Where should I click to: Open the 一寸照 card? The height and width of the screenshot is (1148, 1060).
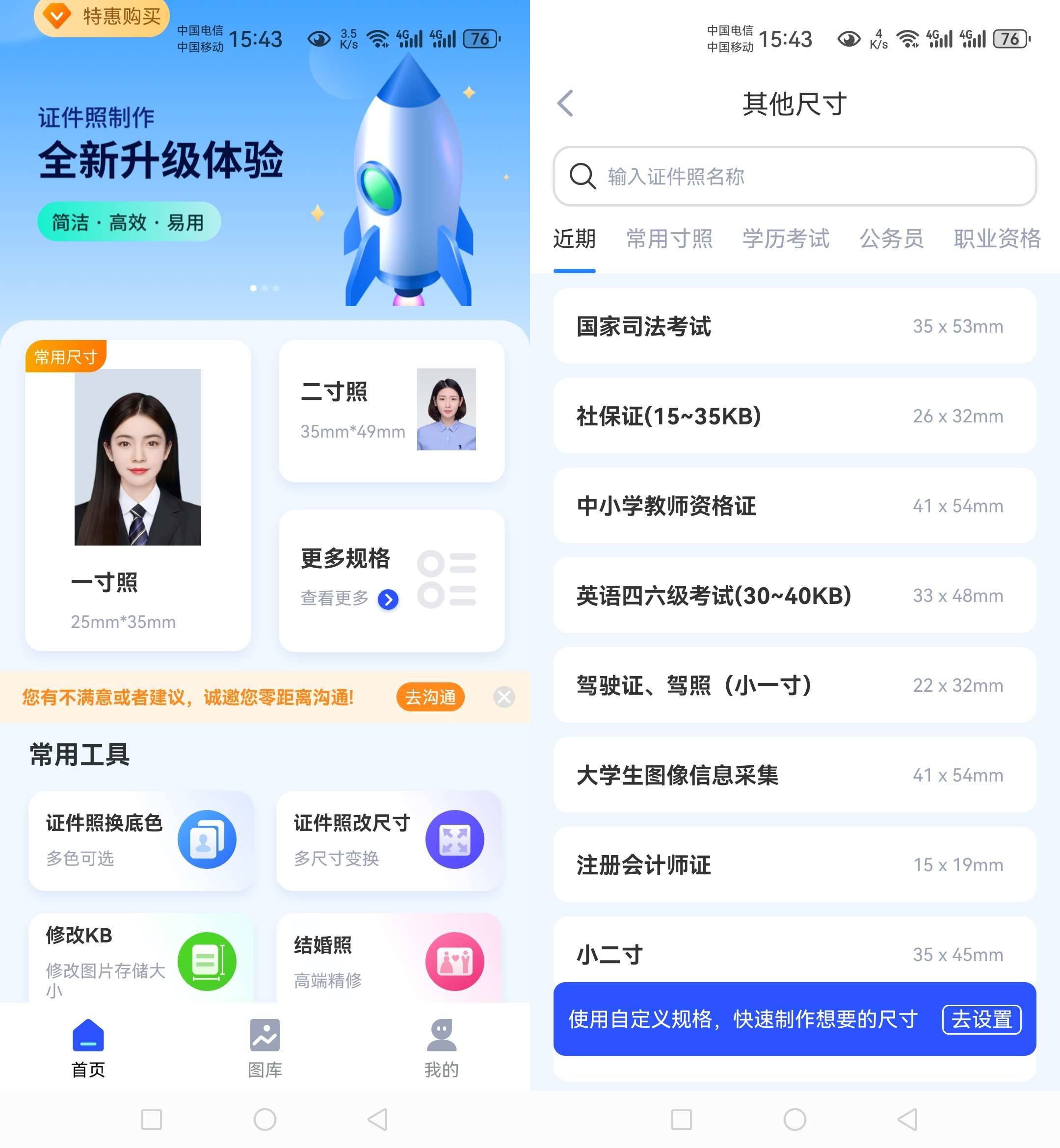coord(138,496)
